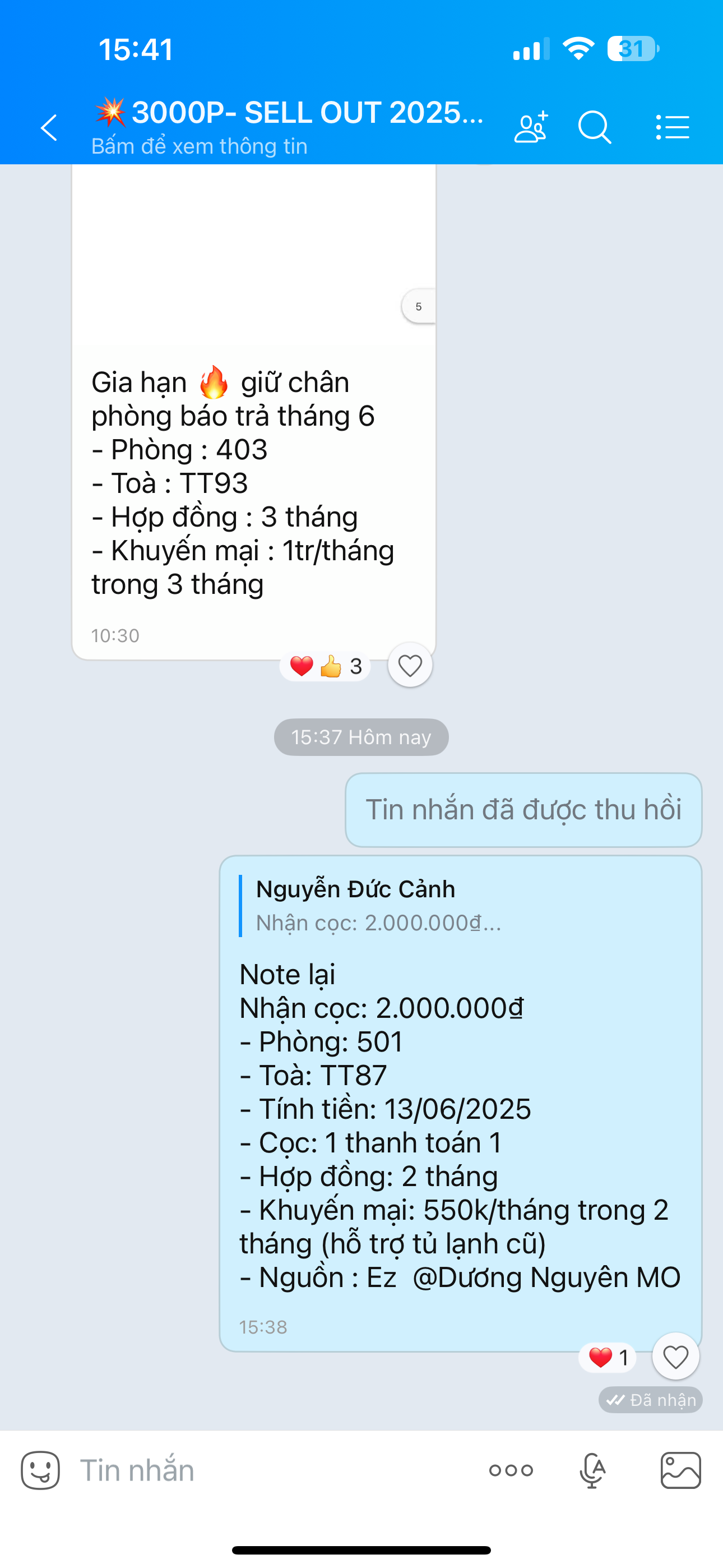Viewport: 723px width, 1568px height.
Task: Attach a photo from the gallery
Action: tap(680, 1470)
